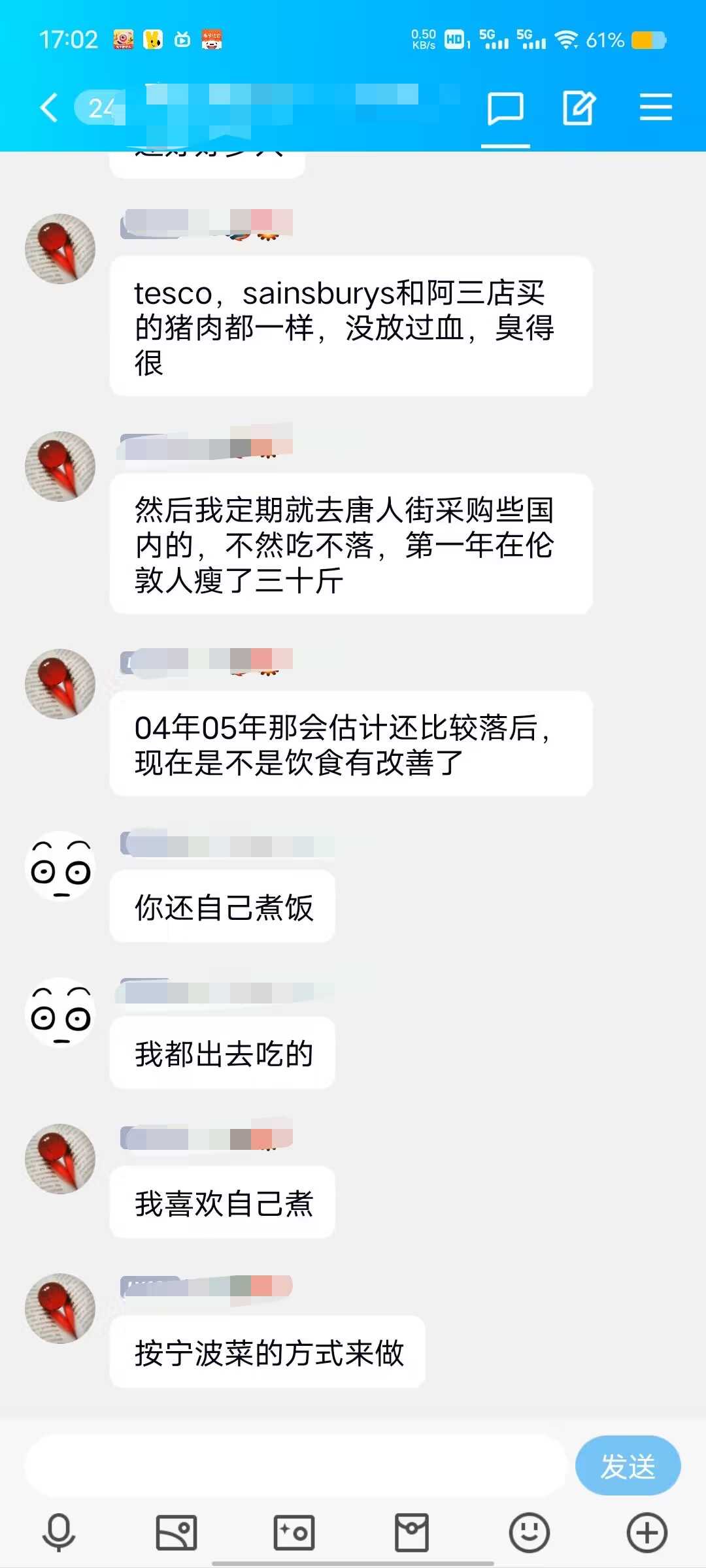
Task: Open the photo gallery picker icon
Action: [x=176, y=1532]
